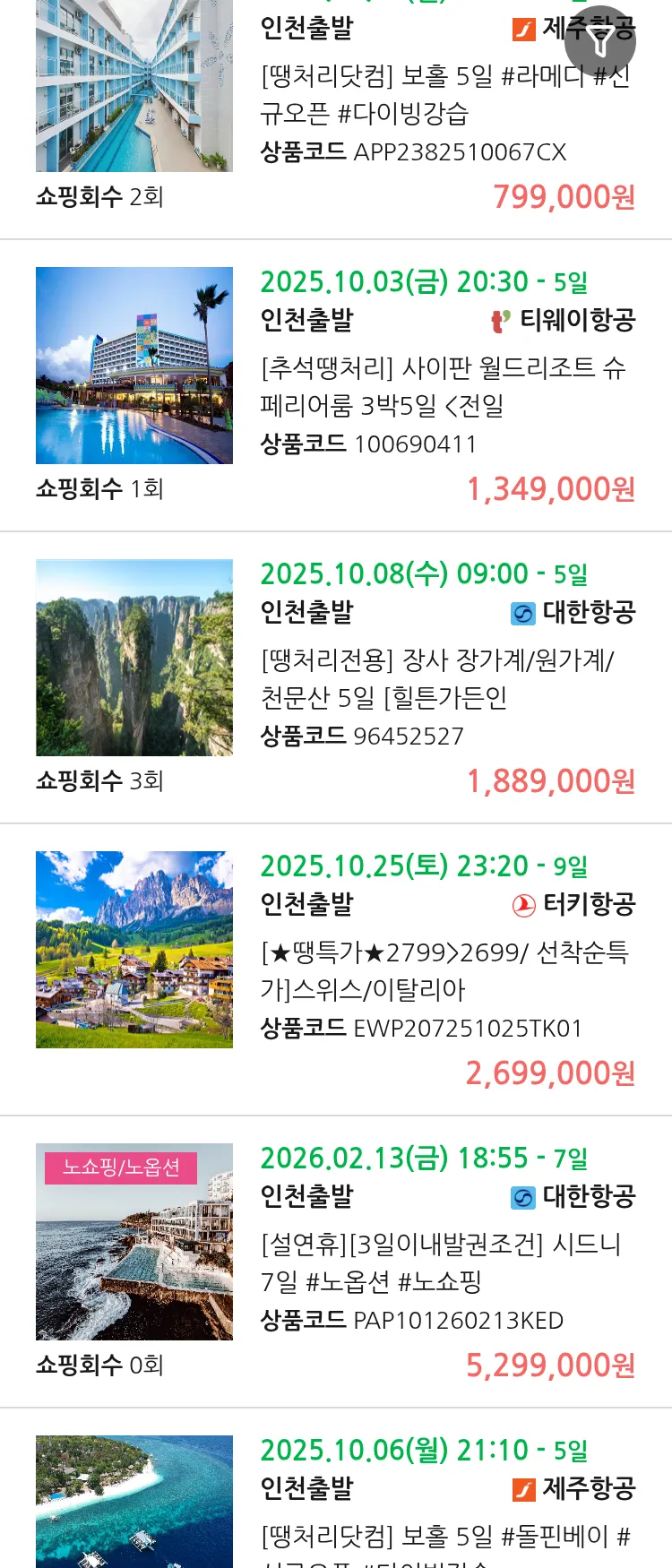This screenshot has width=672, height=1568.
Task: View the Saipan World Resort 1,349,000원 package
Action: click(x=444, y=386)
